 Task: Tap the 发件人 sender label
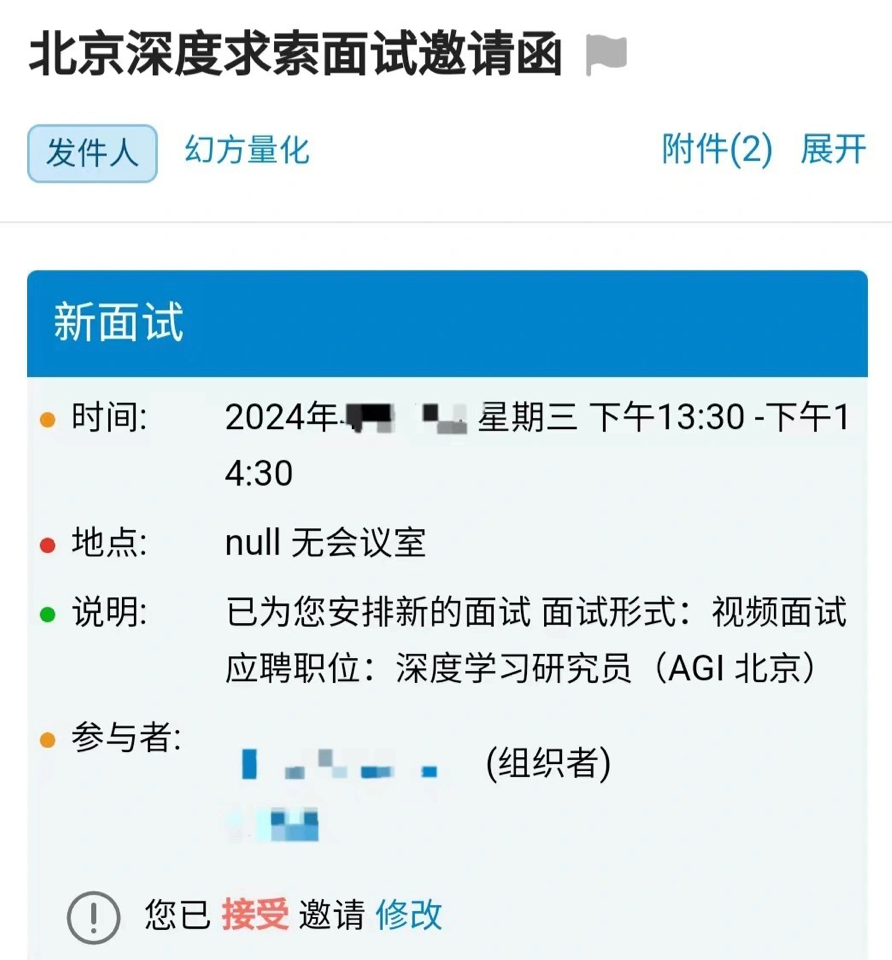pyautogui.click(x=92, y=153)
